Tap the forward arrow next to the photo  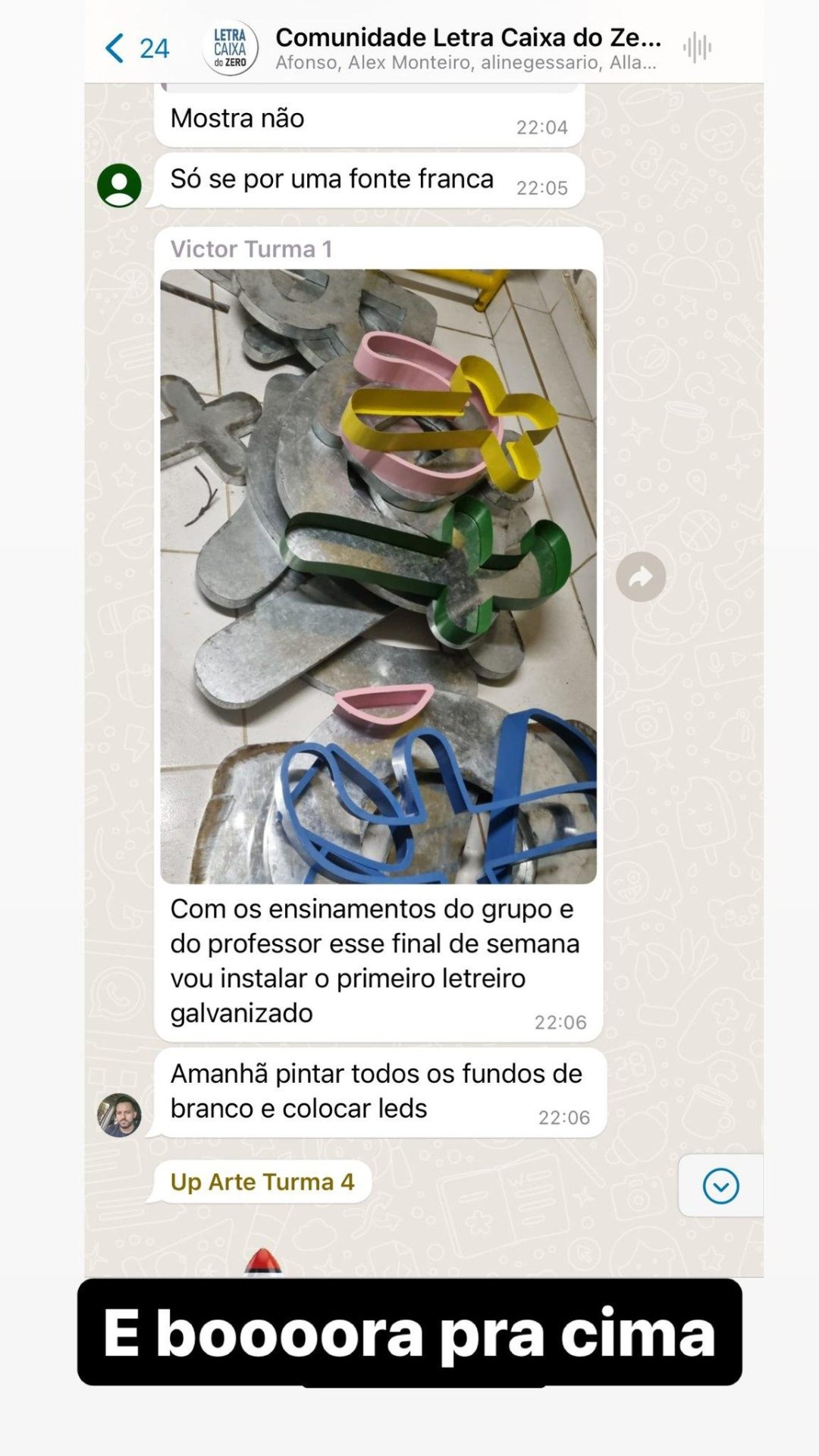[x=639, y=578]
